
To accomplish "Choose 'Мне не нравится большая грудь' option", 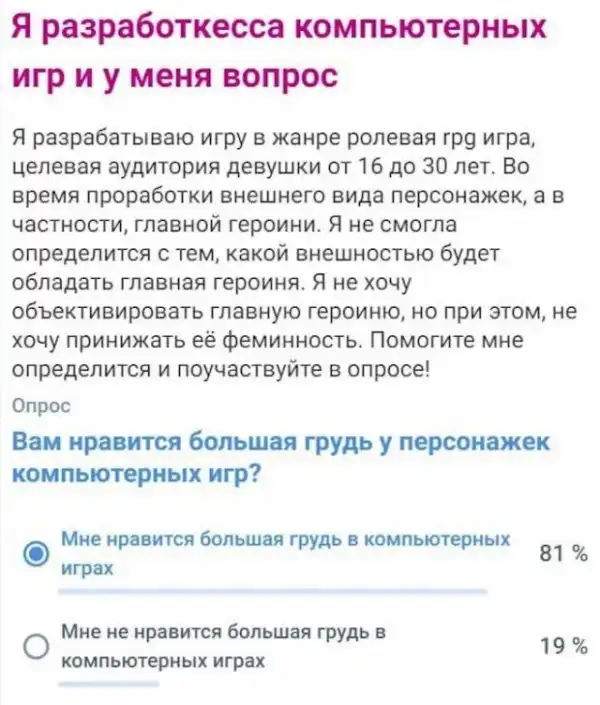I will 37,647.
